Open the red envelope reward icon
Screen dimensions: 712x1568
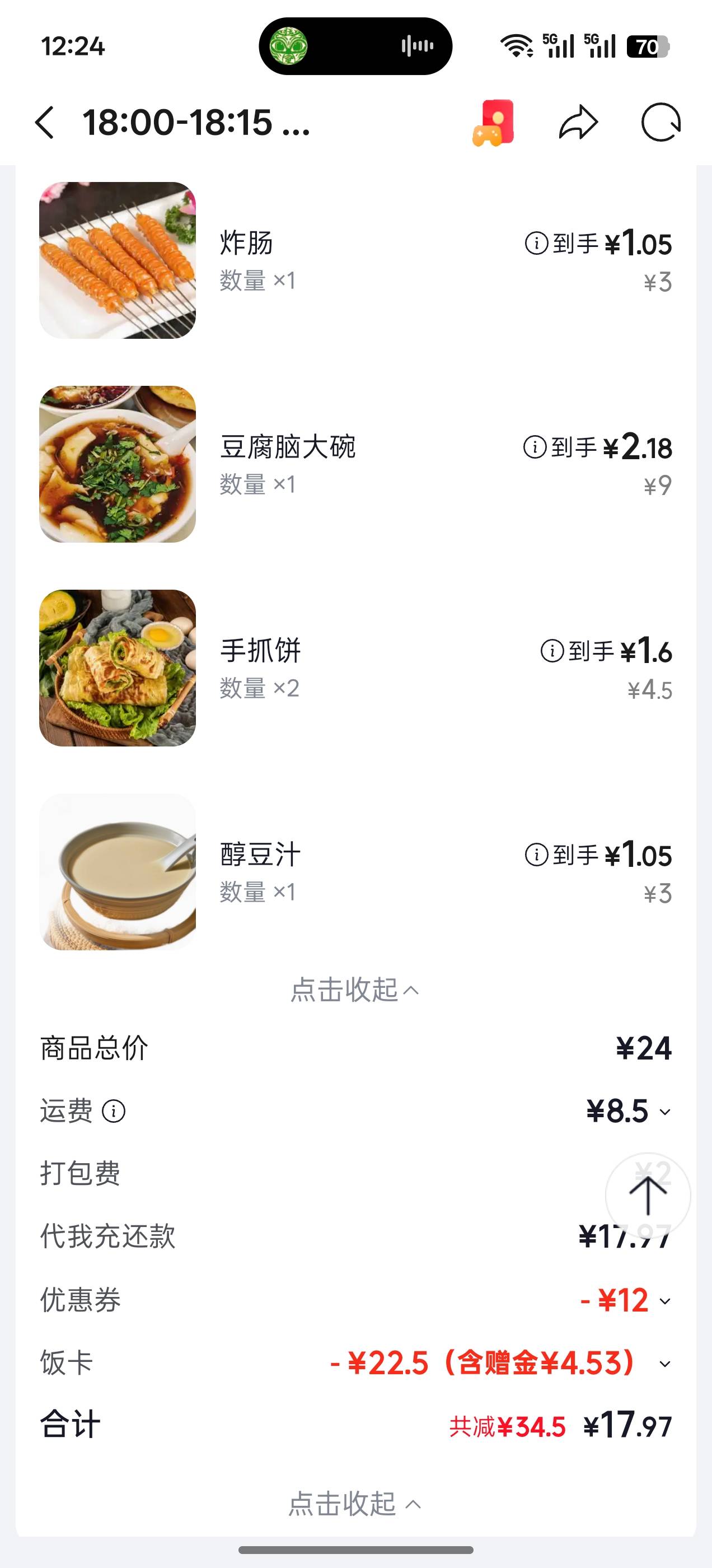click(x=494, y=123)
